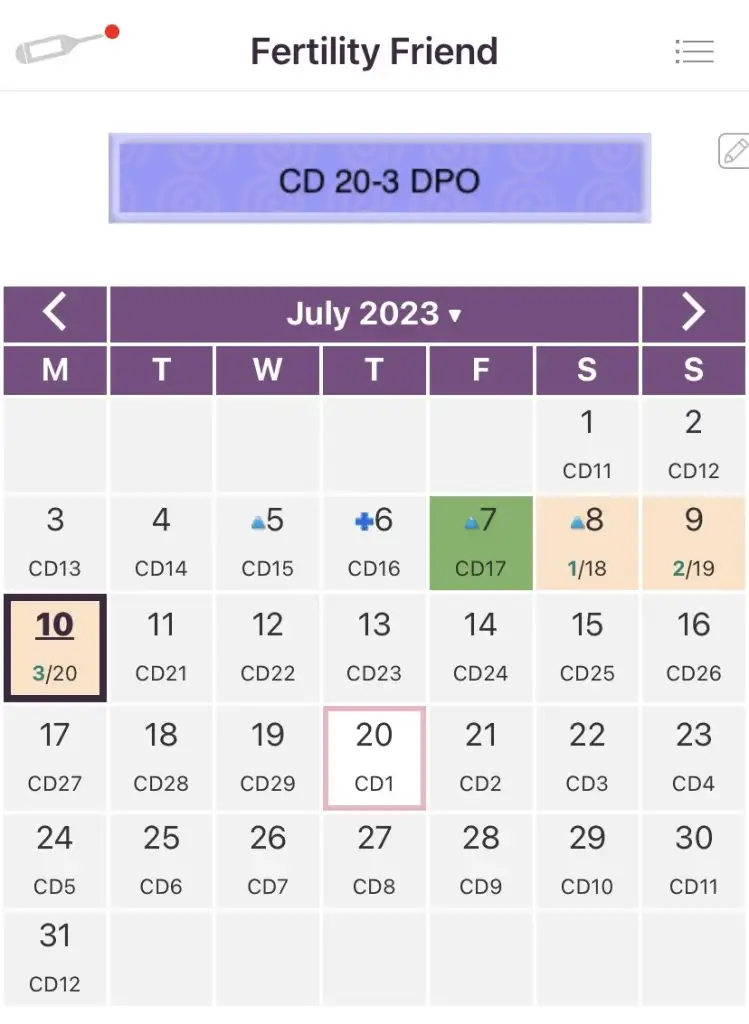The image size is (749, 1024).
Task: Select July 7, CD17
Action: pos(480,542)
